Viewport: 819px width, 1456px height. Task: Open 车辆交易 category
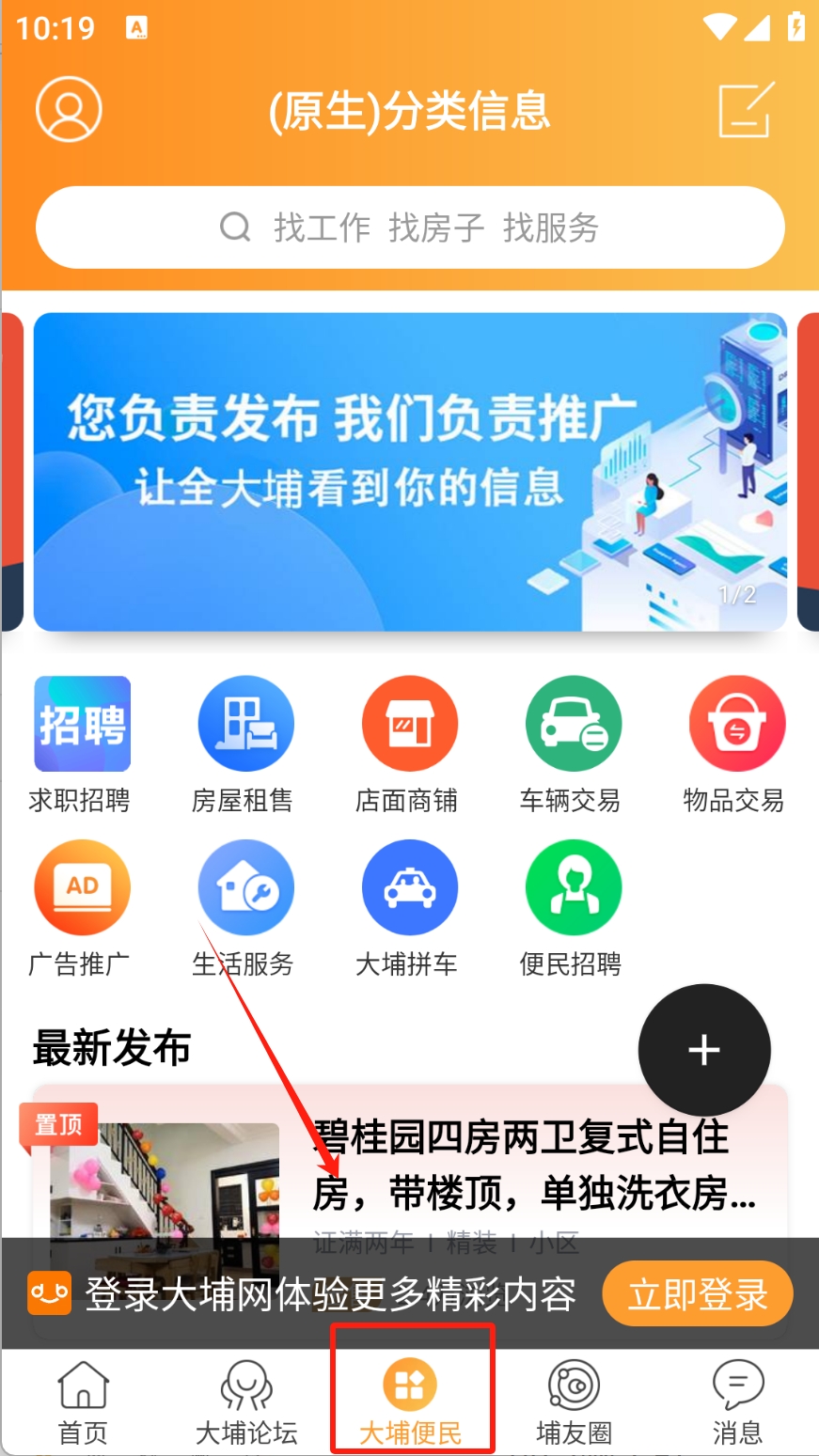pos(573,744)
